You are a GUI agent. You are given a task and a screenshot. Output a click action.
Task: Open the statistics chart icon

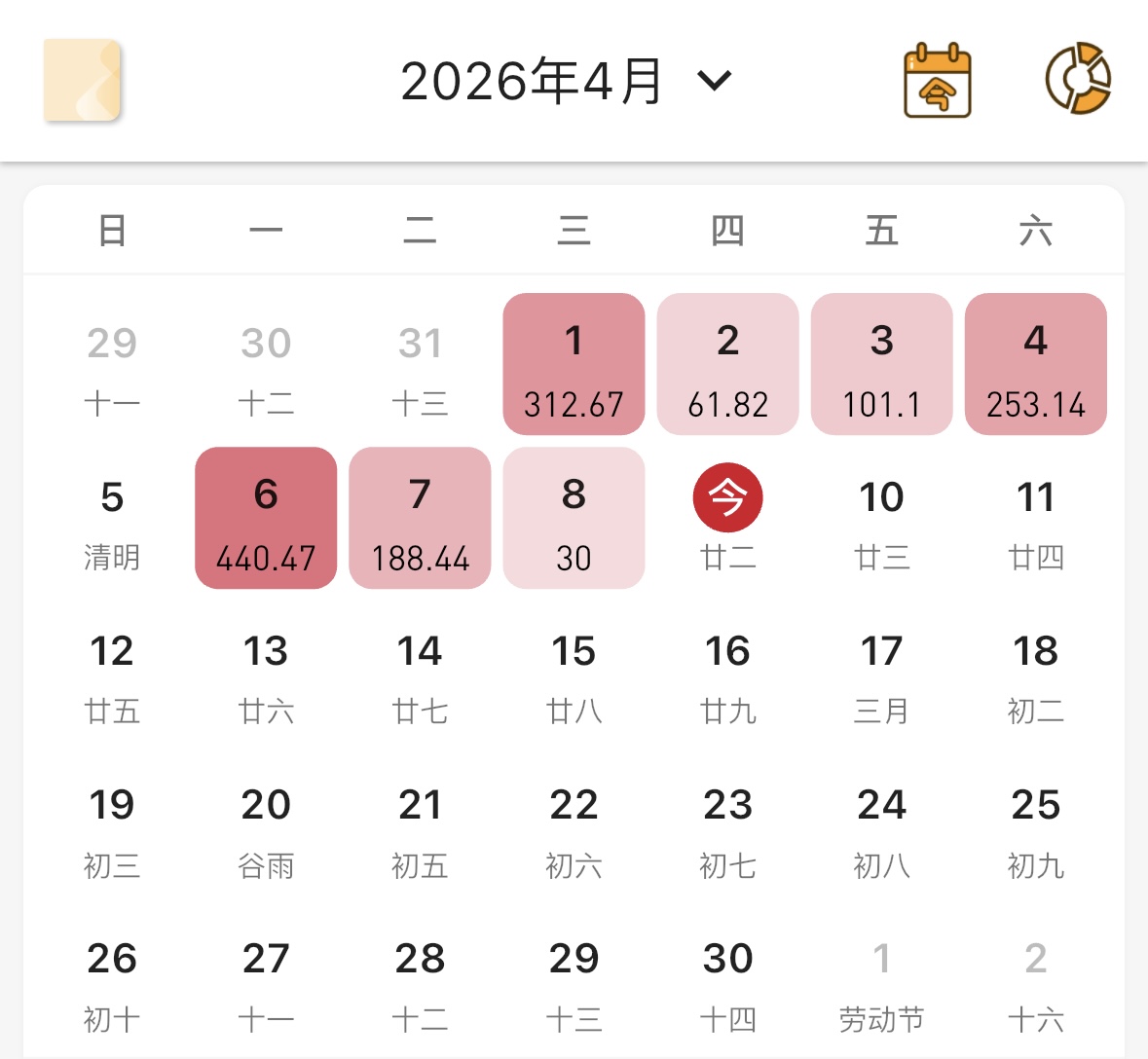[x=1078, y=79]
